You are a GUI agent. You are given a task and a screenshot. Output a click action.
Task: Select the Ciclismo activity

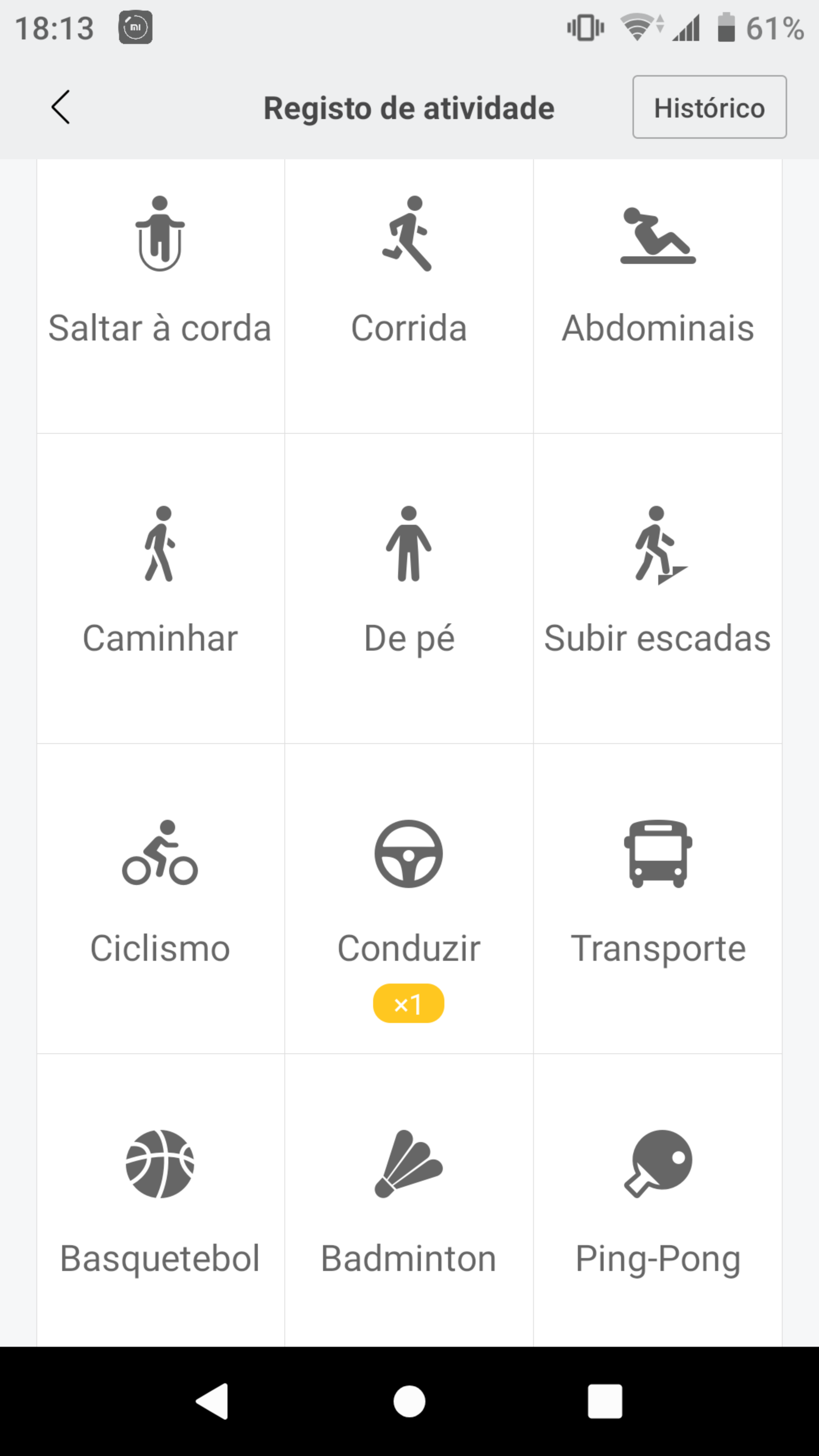pyautogui.click(x=160, y=893)
